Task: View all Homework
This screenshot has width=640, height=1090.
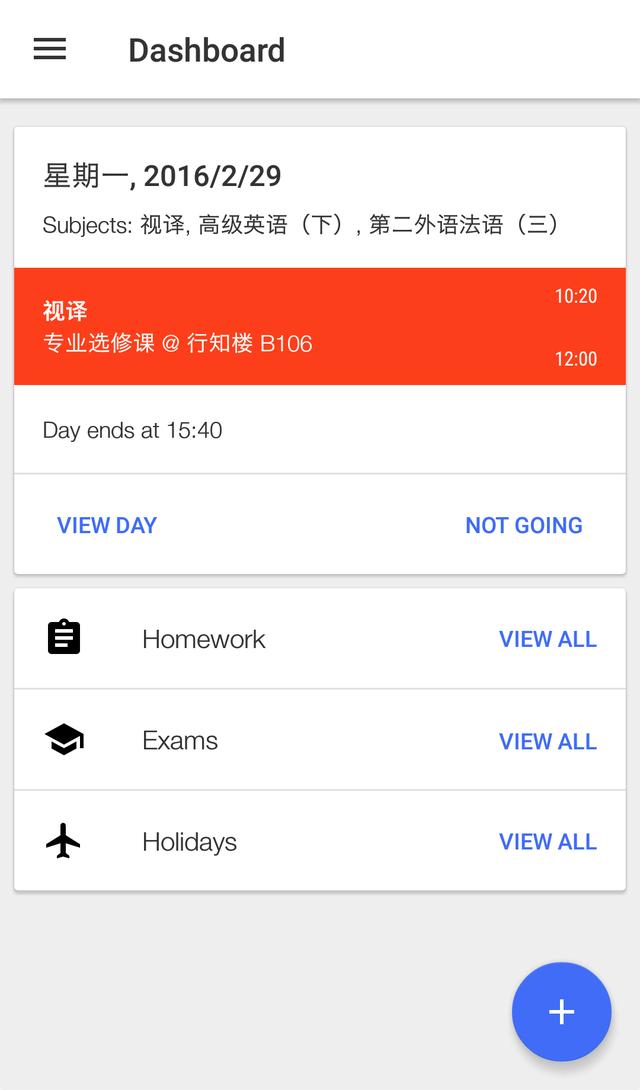Action: [548, 639]
